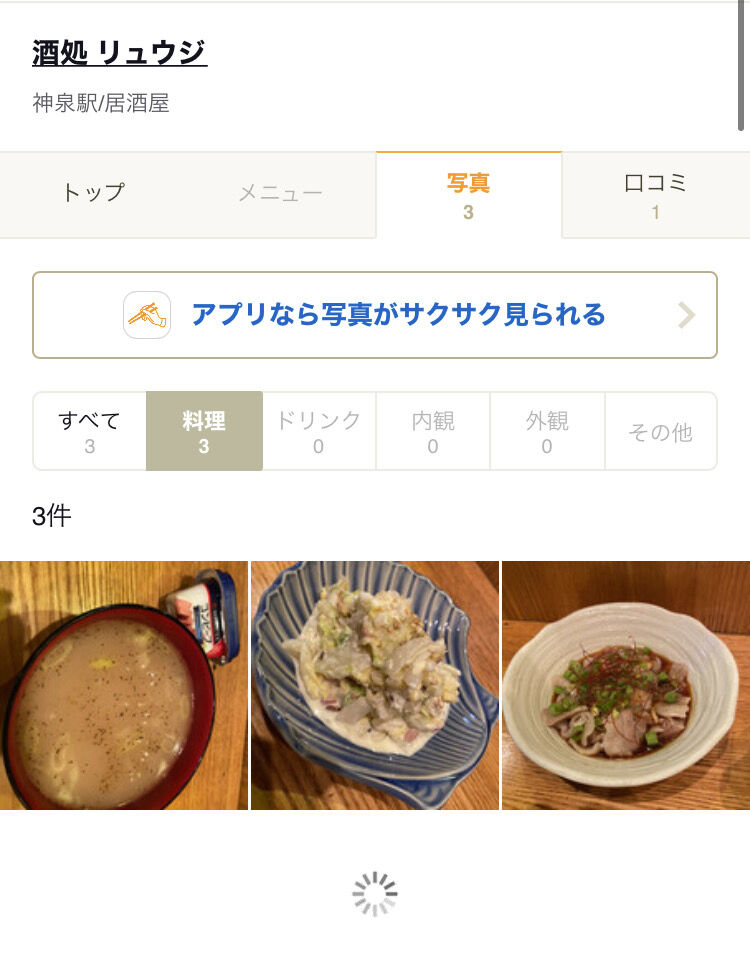Image resolution: width=750 pixels, height=974 pixels.
Task: Switch to the トップ tab
Action: [x=93, y=194]
